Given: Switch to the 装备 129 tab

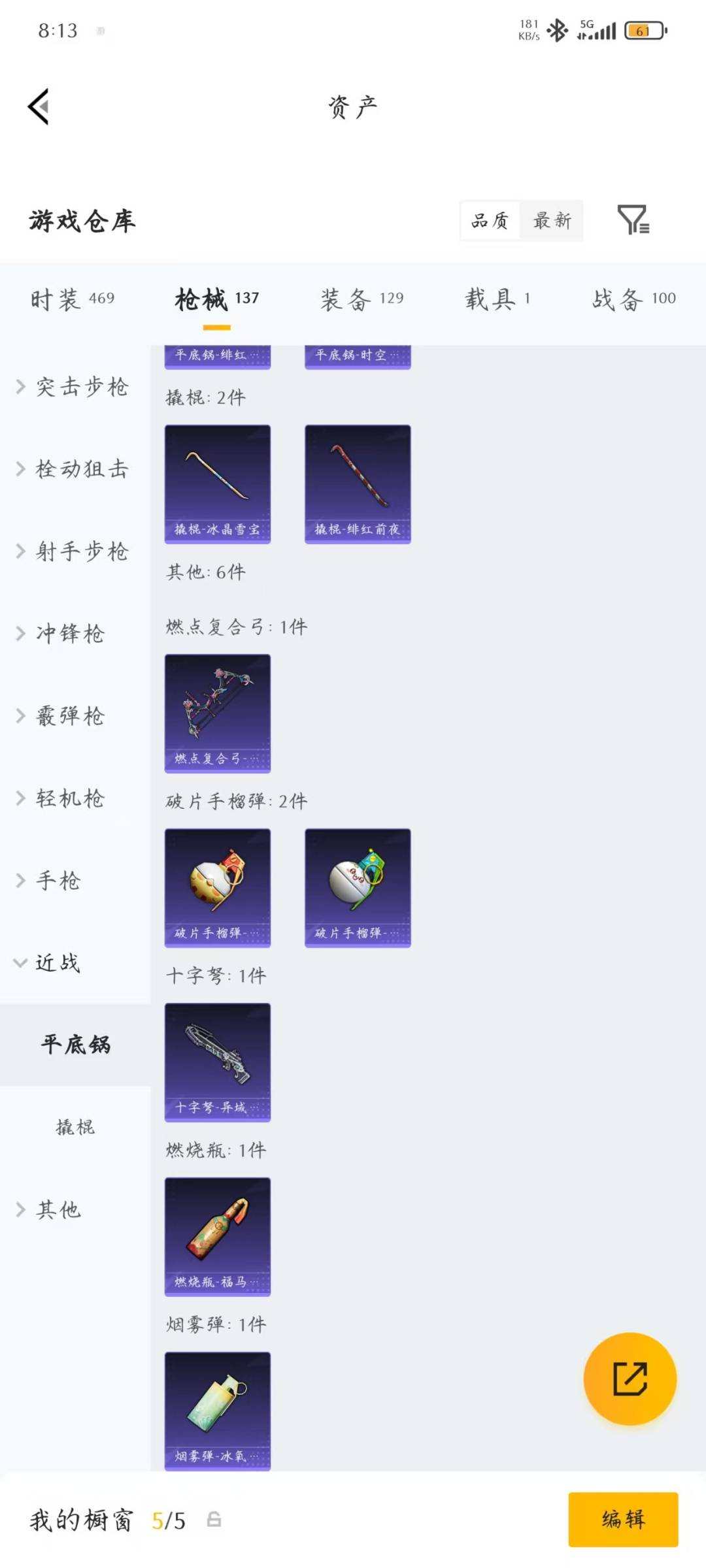Looking at the screenshot, I should click(x=360, y=299).
